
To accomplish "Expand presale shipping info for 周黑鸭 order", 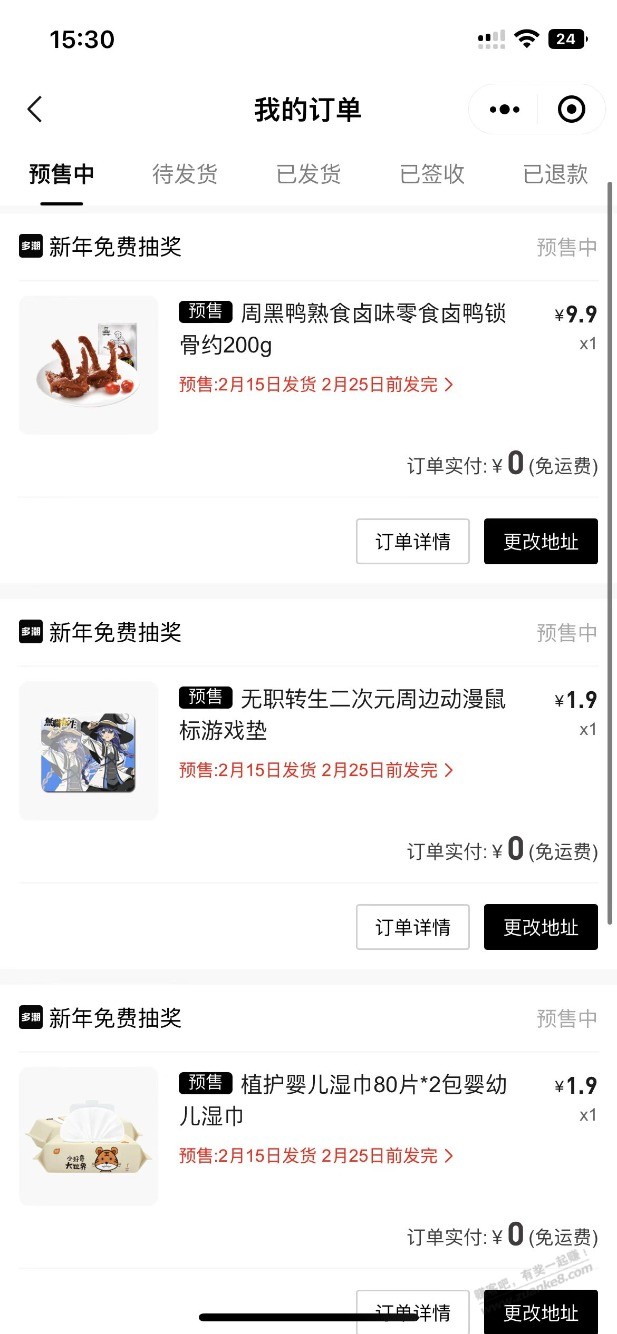I will (x=316, y=384).
